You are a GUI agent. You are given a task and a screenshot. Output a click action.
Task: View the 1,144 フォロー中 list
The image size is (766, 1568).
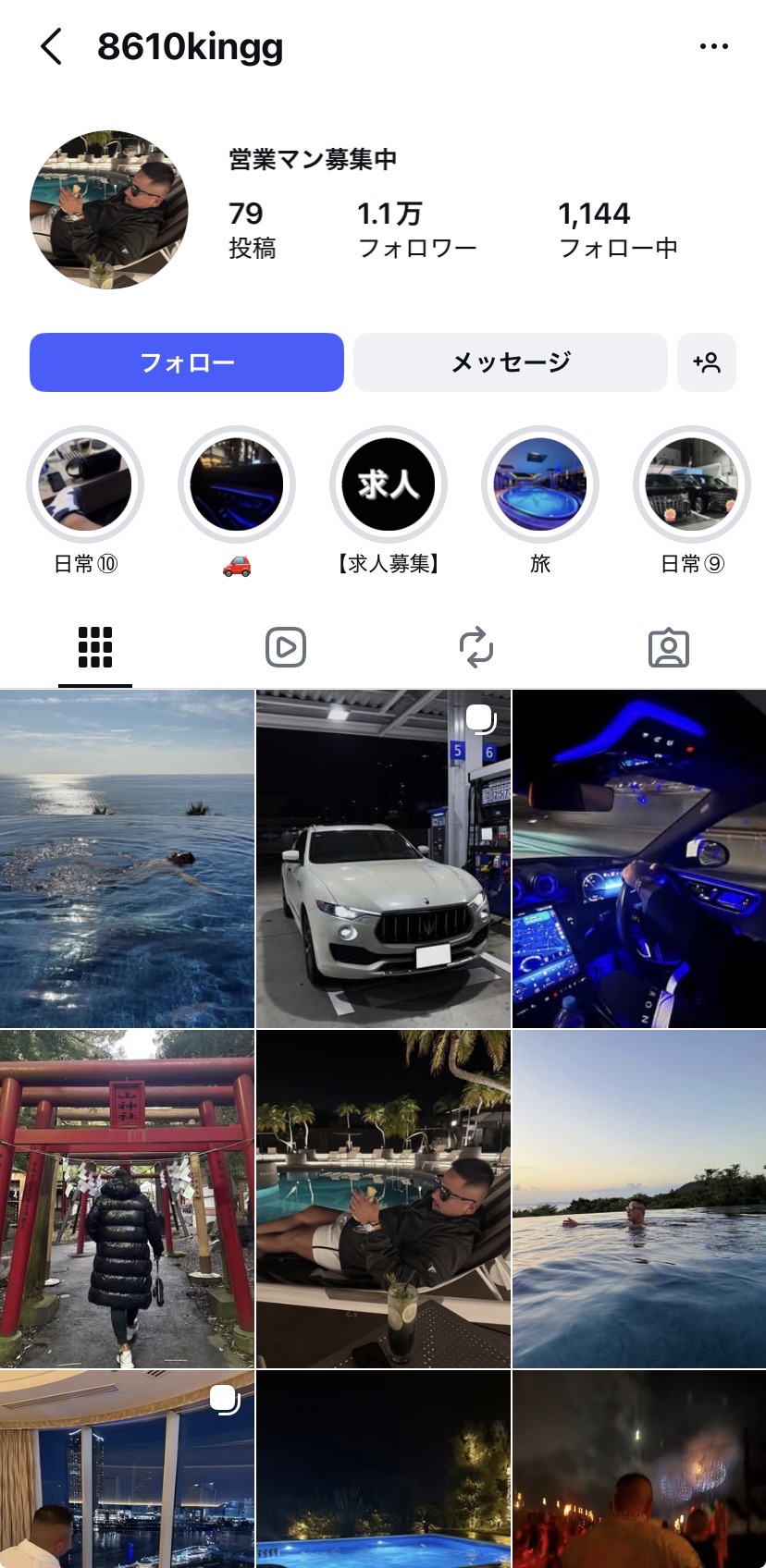point(618,230)
